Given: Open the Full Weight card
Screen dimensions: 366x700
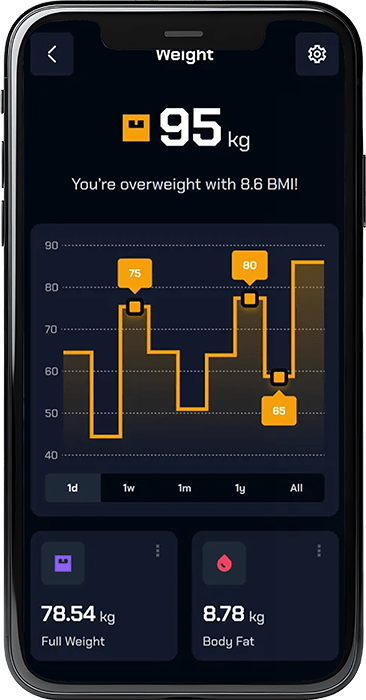Looking at the screenshot, I should click(104, 596).
